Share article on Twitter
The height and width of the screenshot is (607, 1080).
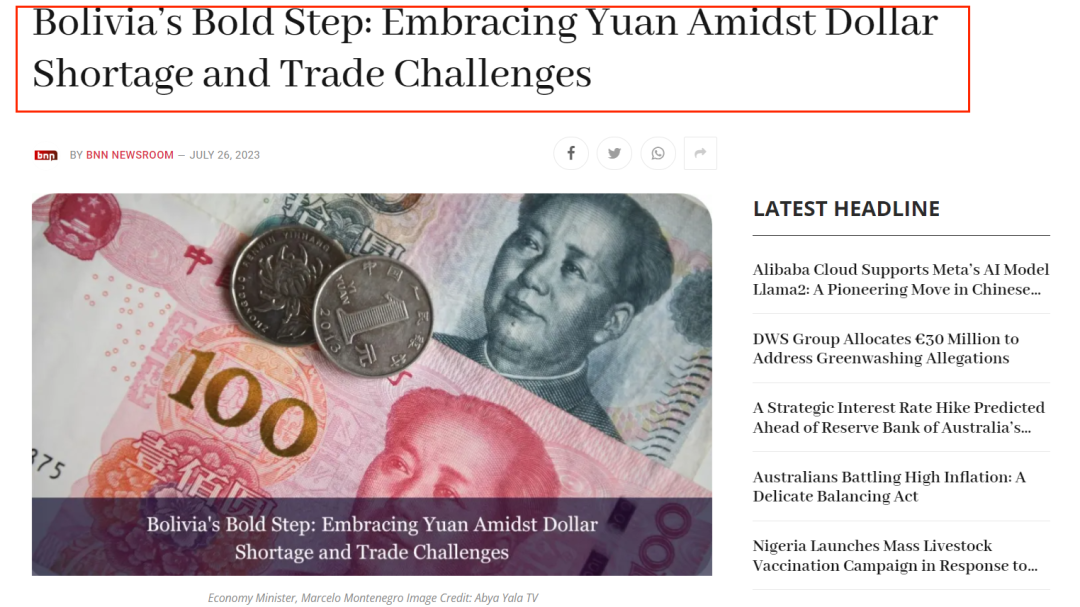point(614,153)
